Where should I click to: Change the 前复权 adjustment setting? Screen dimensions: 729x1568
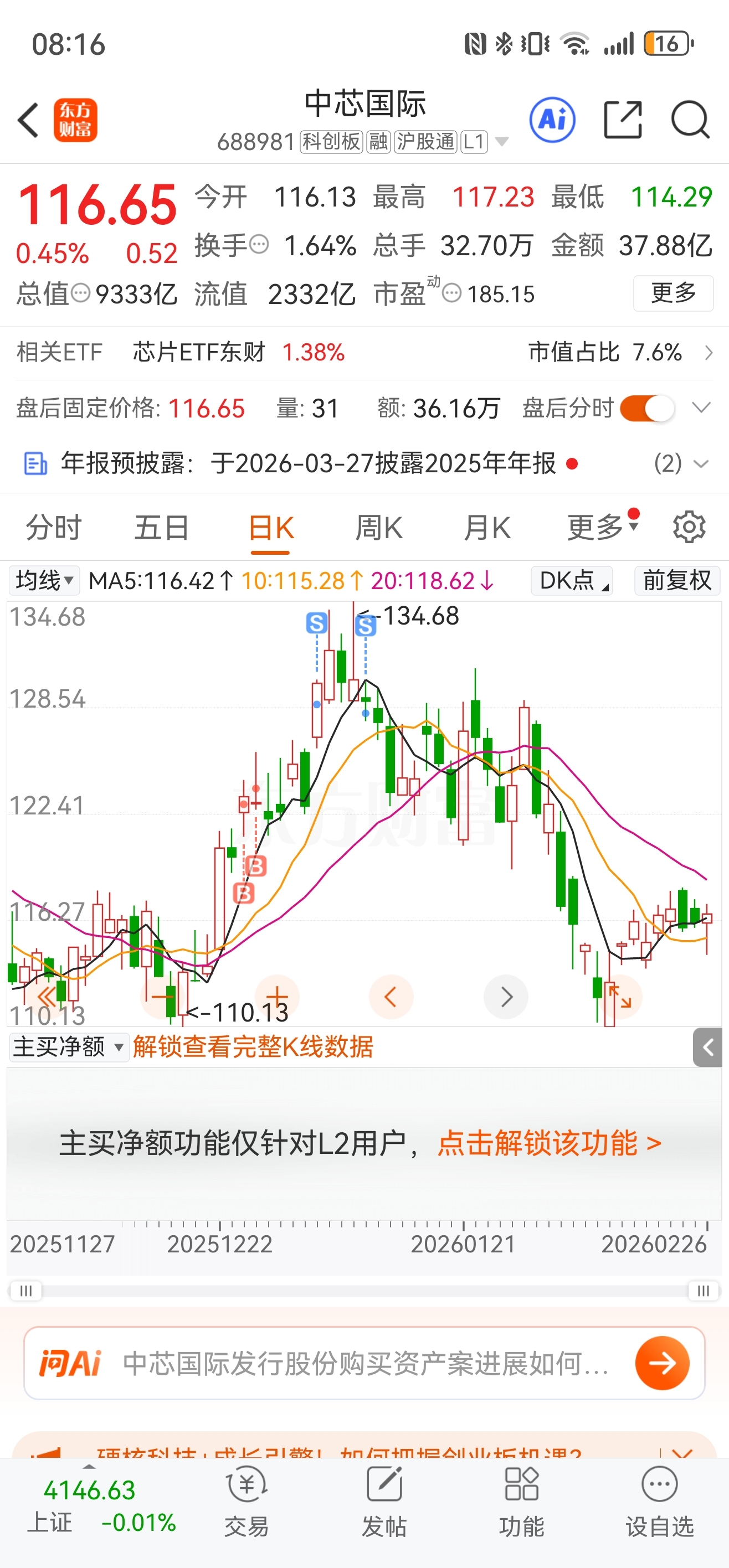tap(676, 581)
